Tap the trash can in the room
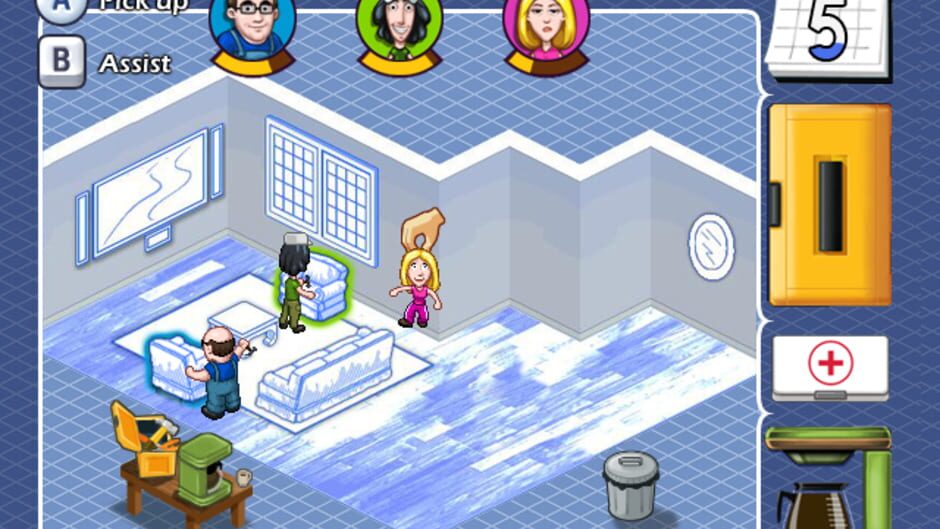The height and width of the screenshot is (529, 940). pos(631,483)
